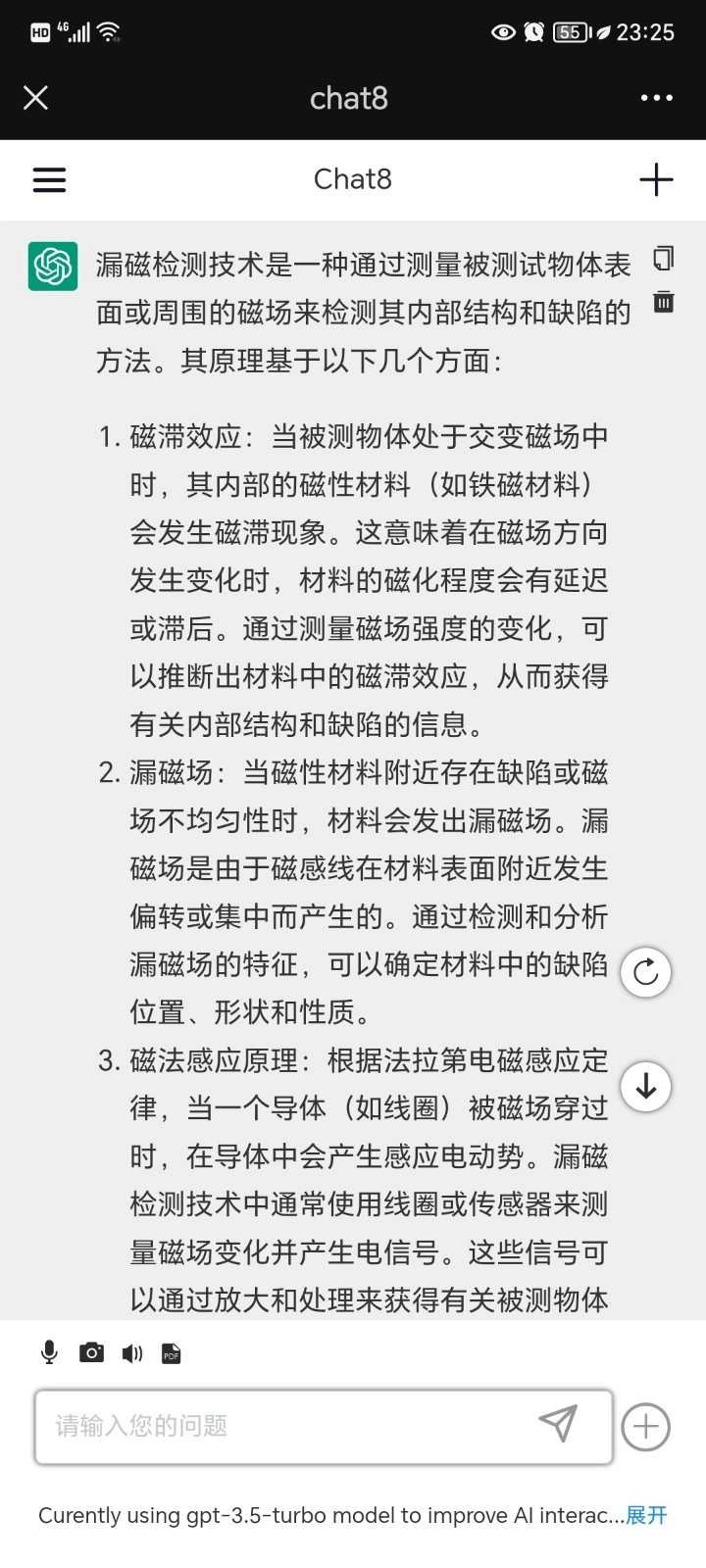
Task: Activate the voice input microphone icon
Action: pos(49,1353)
